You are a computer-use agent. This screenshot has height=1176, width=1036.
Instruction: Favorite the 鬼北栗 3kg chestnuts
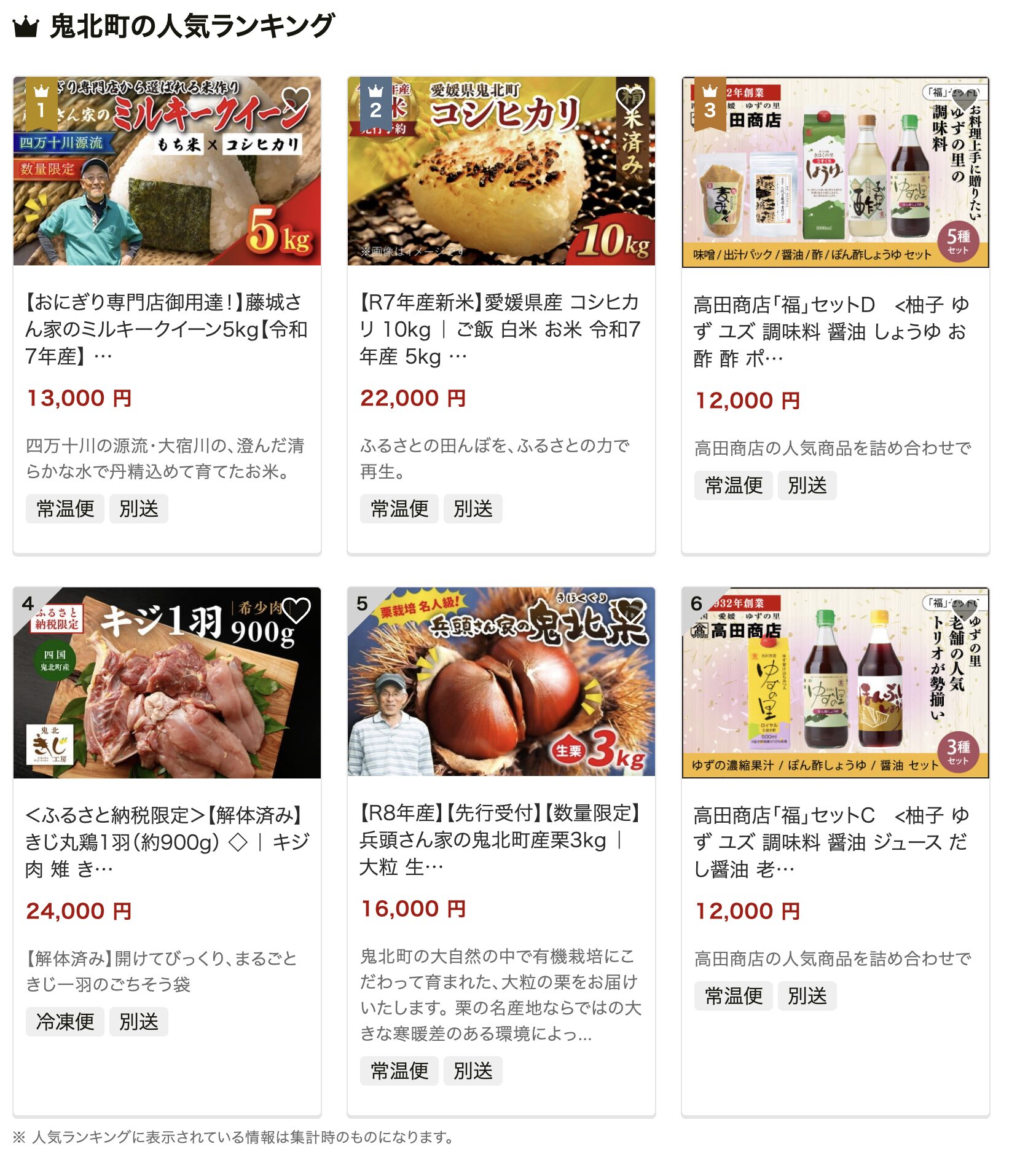[630, 610]
